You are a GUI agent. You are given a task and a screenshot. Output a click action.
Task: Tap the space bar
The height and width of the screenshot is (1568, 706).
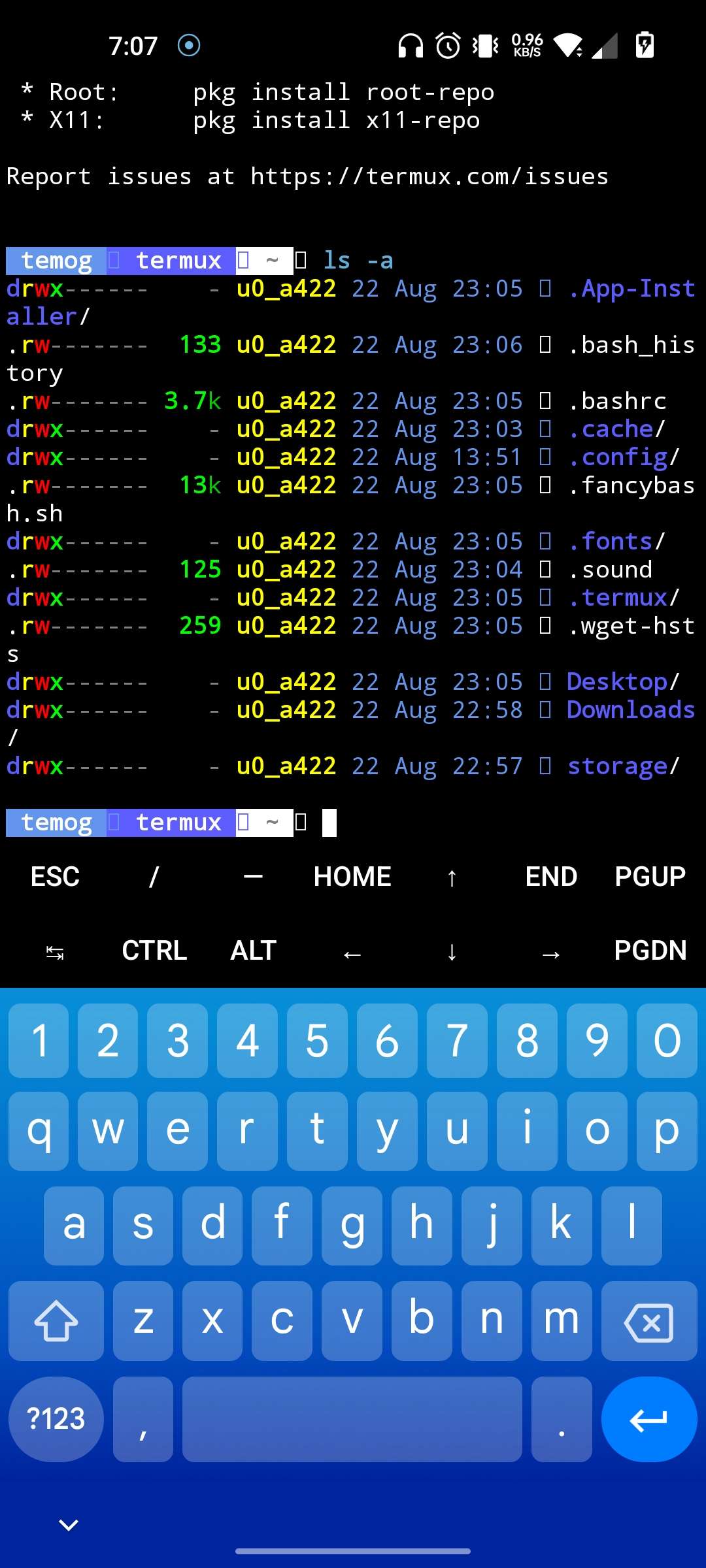click(352, 1419)
